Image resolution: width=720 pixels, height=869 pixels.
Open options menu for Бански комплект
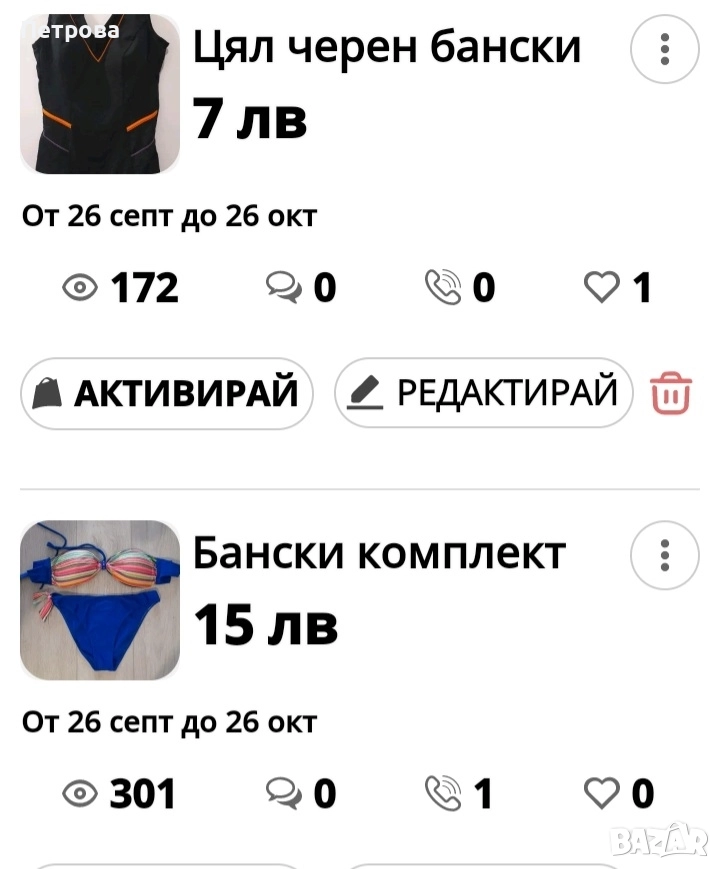point(664,555)
